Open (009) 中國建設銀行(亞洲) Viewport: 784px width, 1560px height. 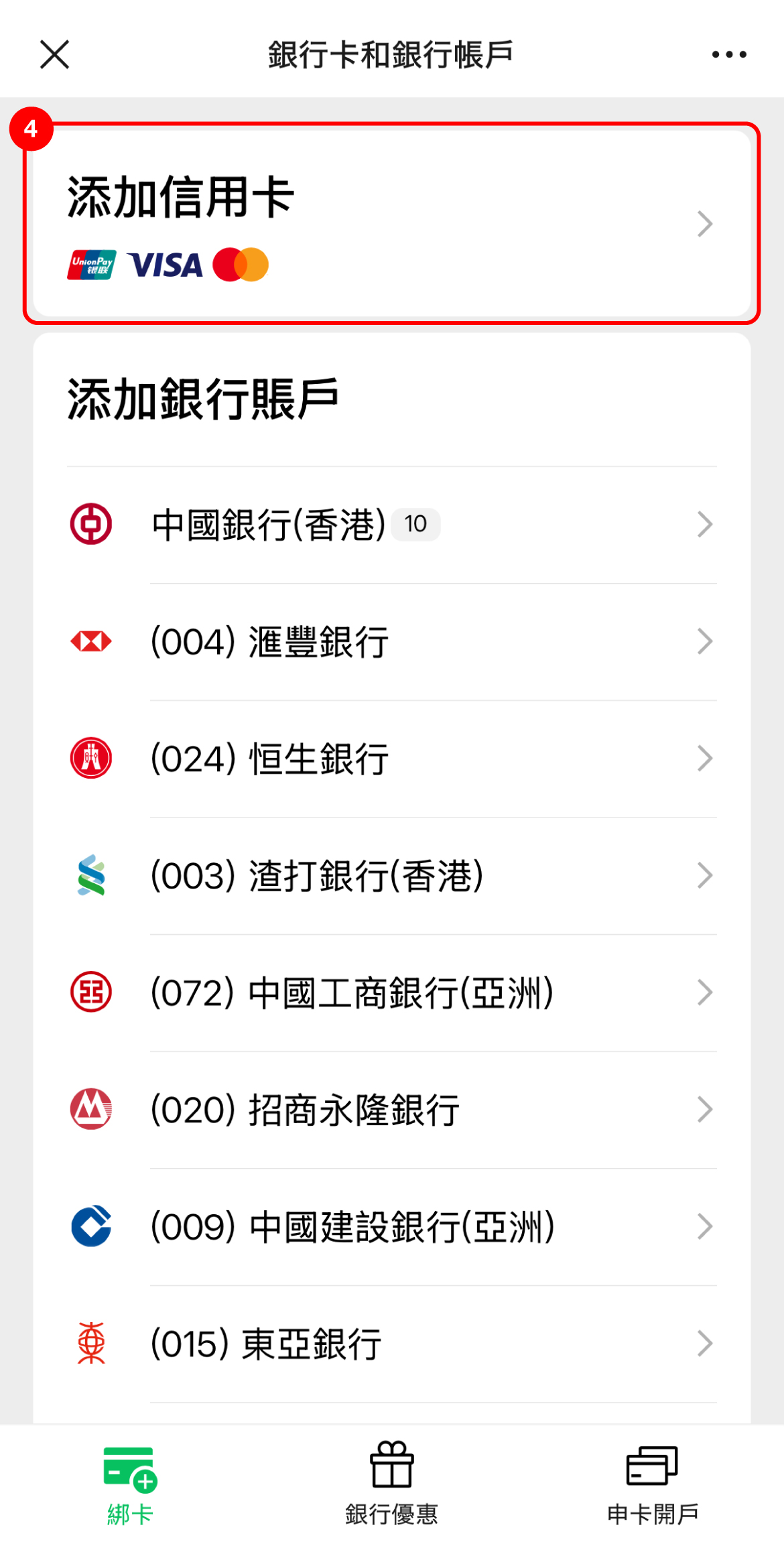[391, 1226]
